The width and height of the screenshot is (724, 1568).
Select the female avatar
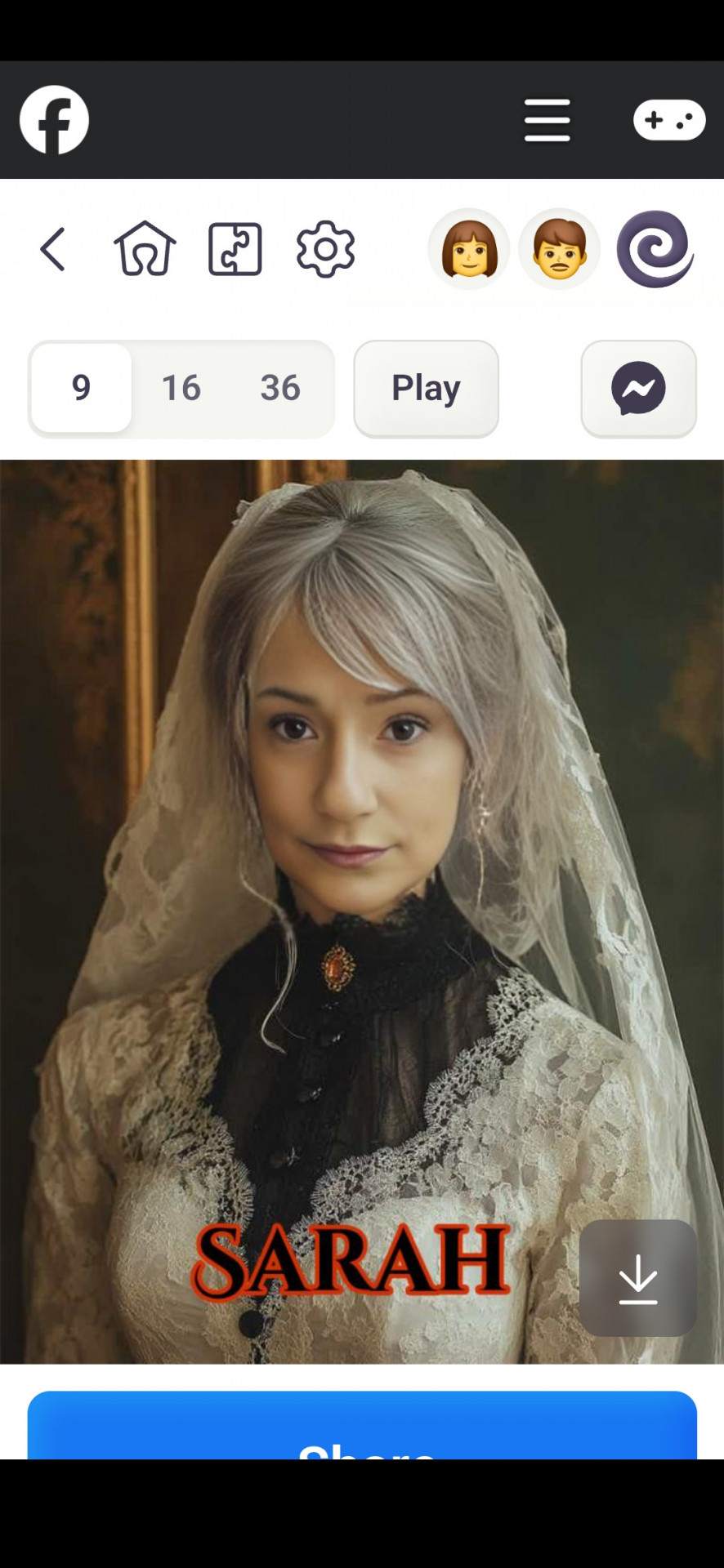[469, 248]
